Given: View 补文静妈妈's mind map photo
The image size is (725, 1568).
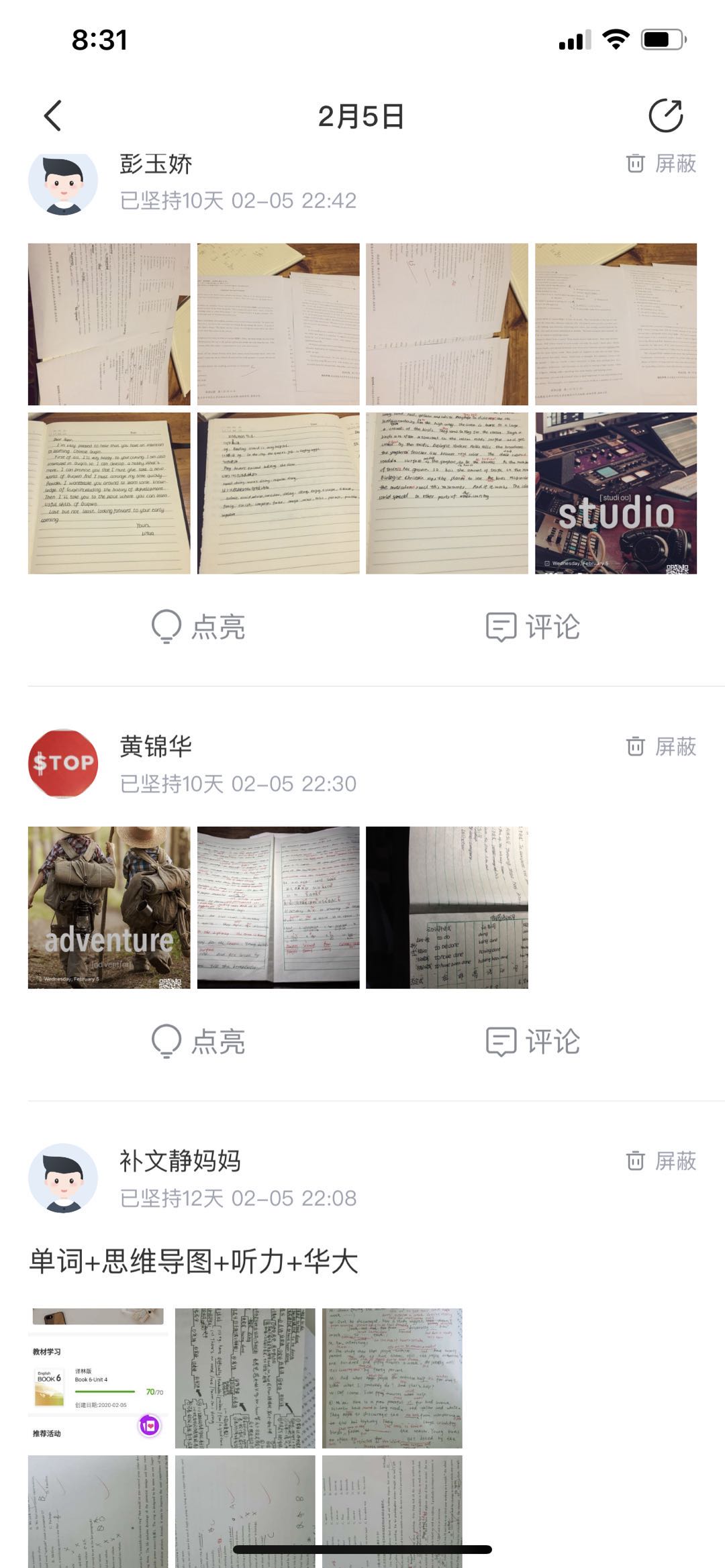Looking at the screenshot, I should click(x=245, y=1377).
